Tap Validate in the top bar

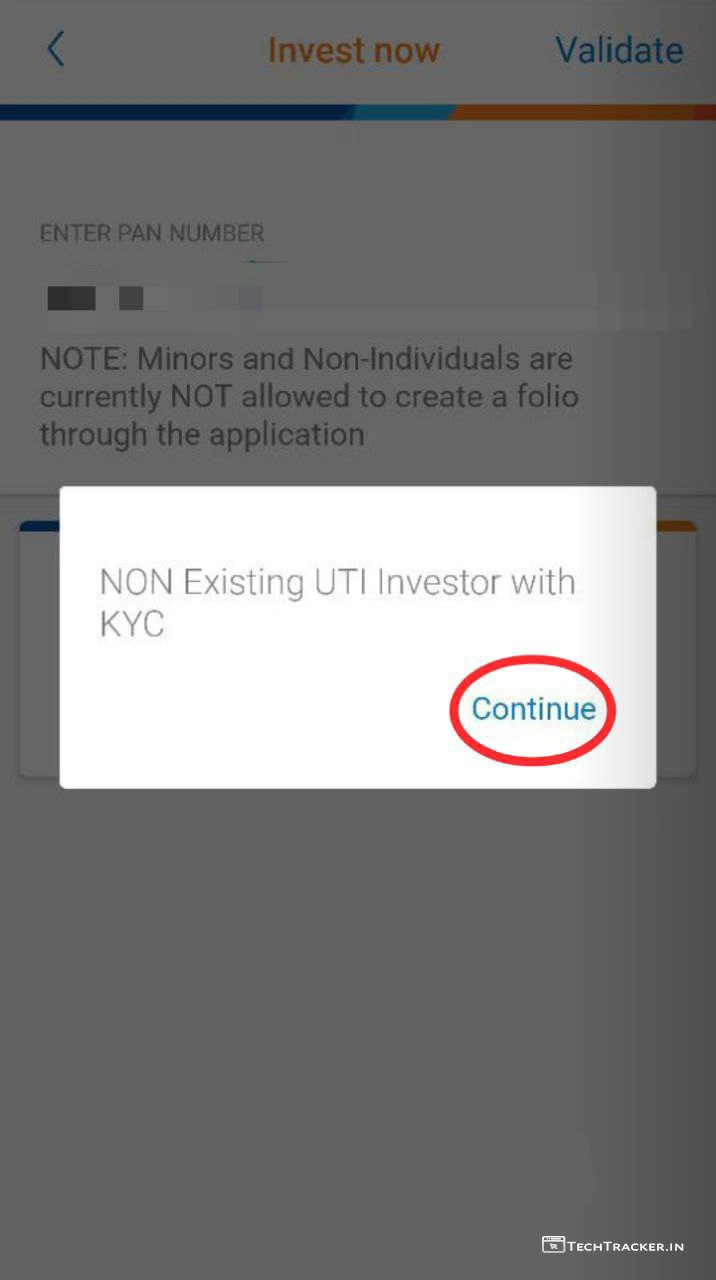619,50
